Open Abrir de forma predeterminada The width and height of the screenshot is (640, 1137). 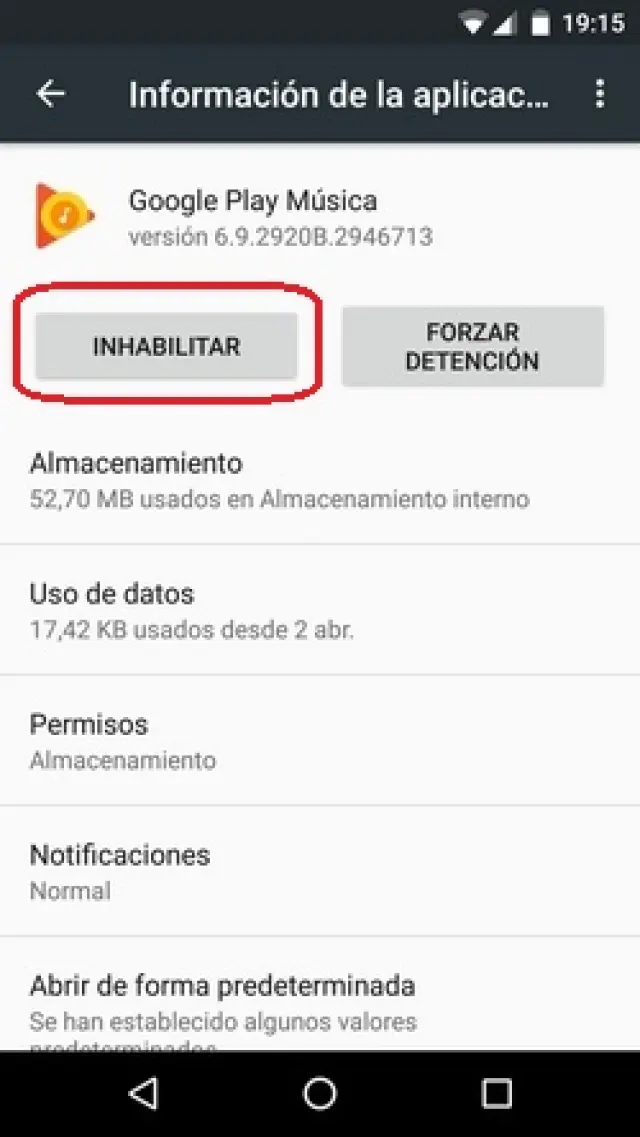point(320,1000)
